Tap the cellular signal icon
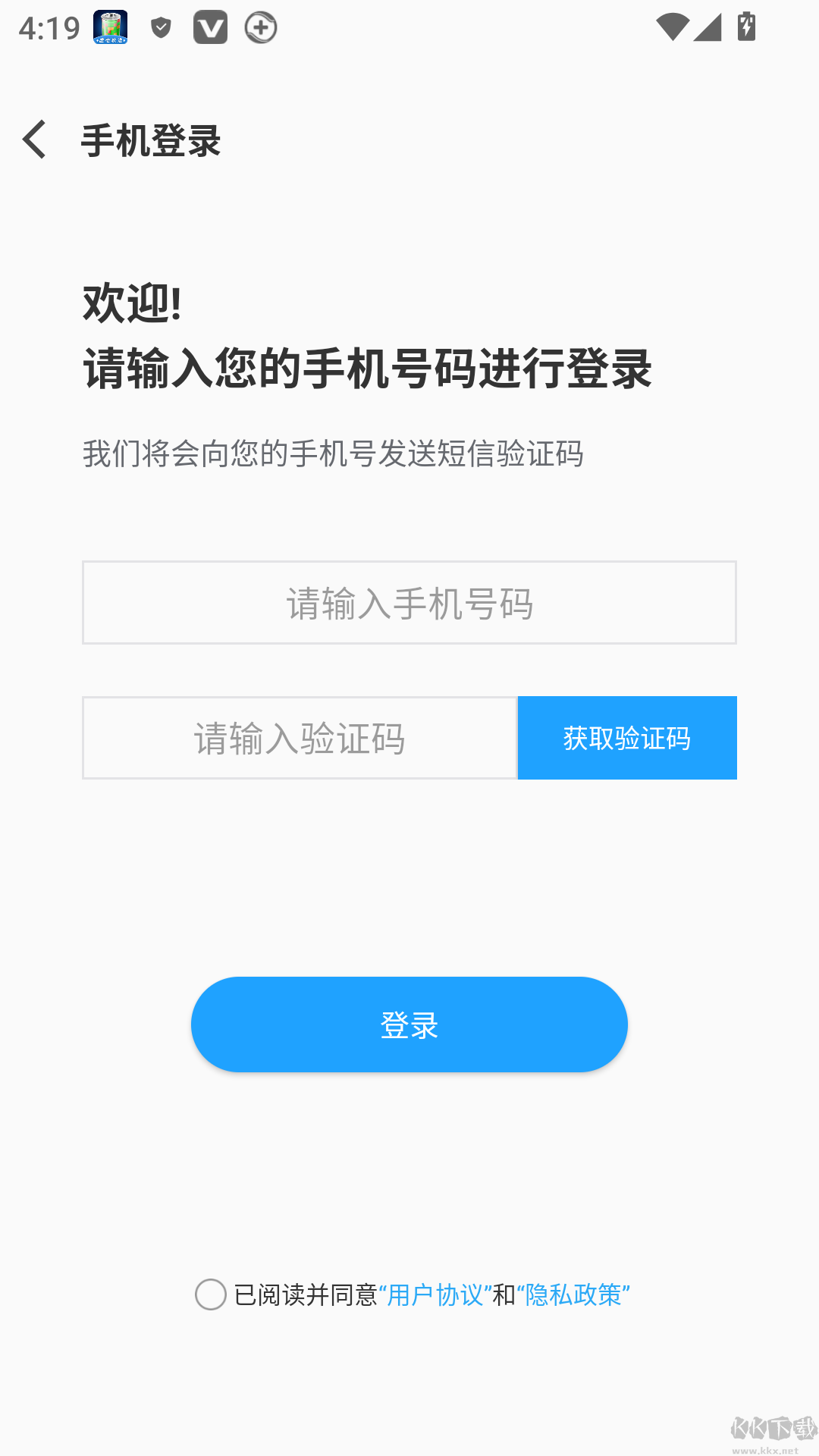 click(710, 27)
